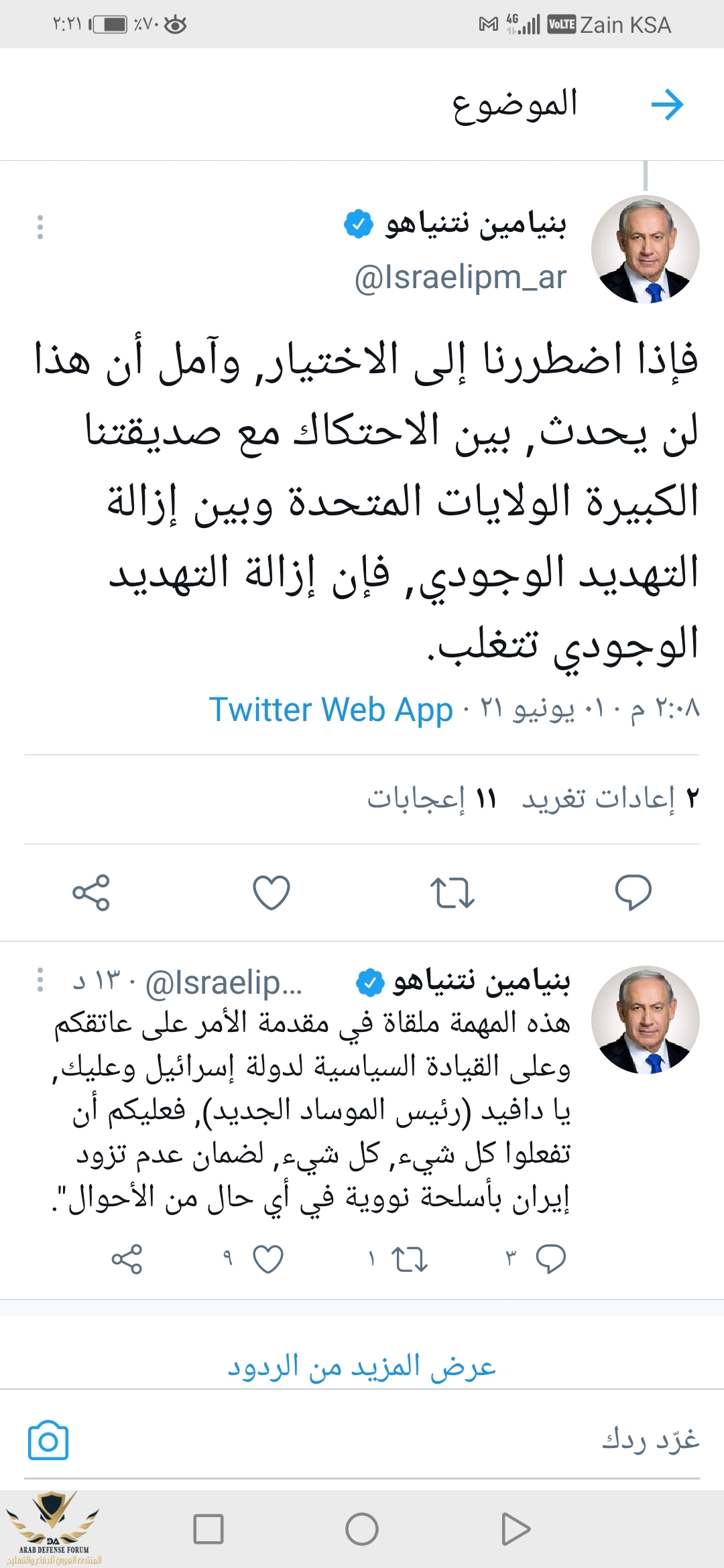
Task: Tap the system home circle button
Action: (x=362, y=1529)
